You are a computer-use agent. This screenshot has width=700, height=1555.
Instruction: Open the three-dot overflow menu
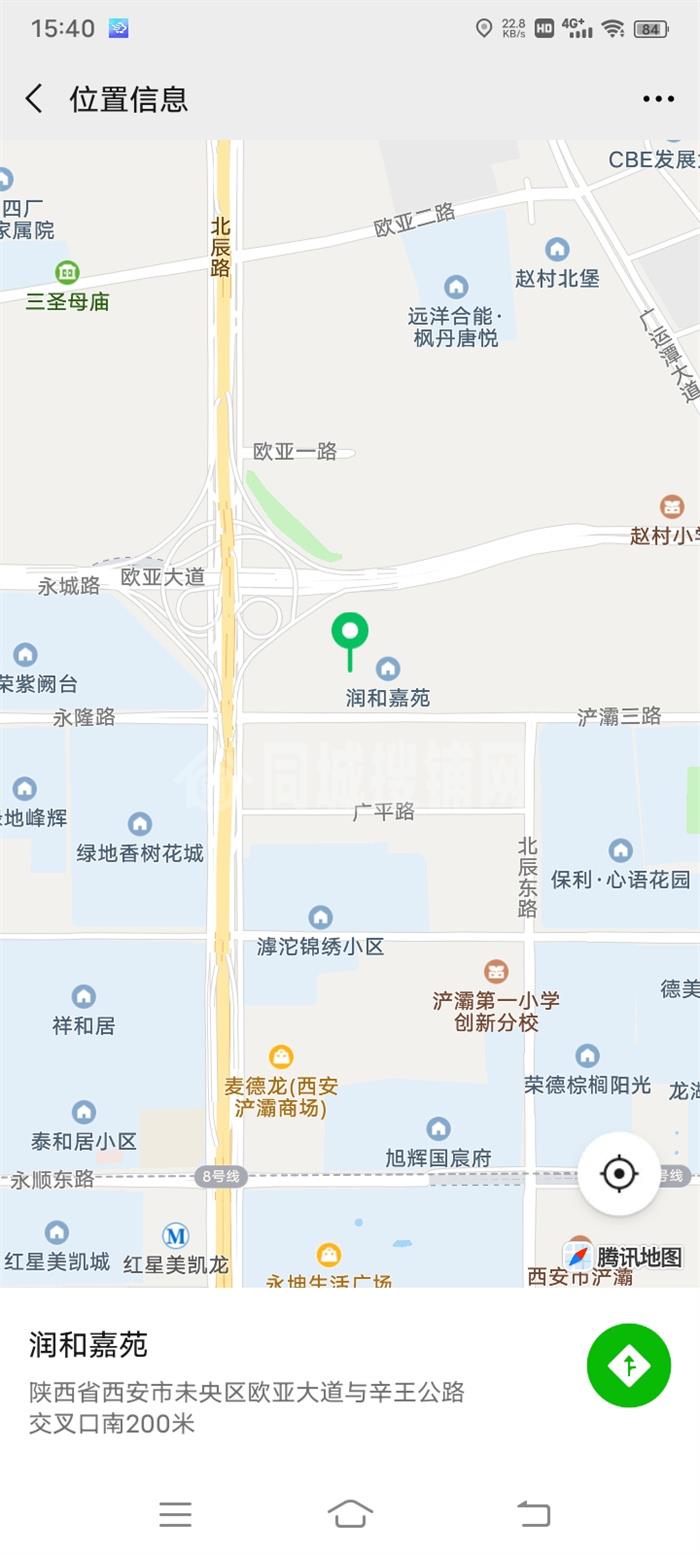pyautogui.click(x=658, y=99)
